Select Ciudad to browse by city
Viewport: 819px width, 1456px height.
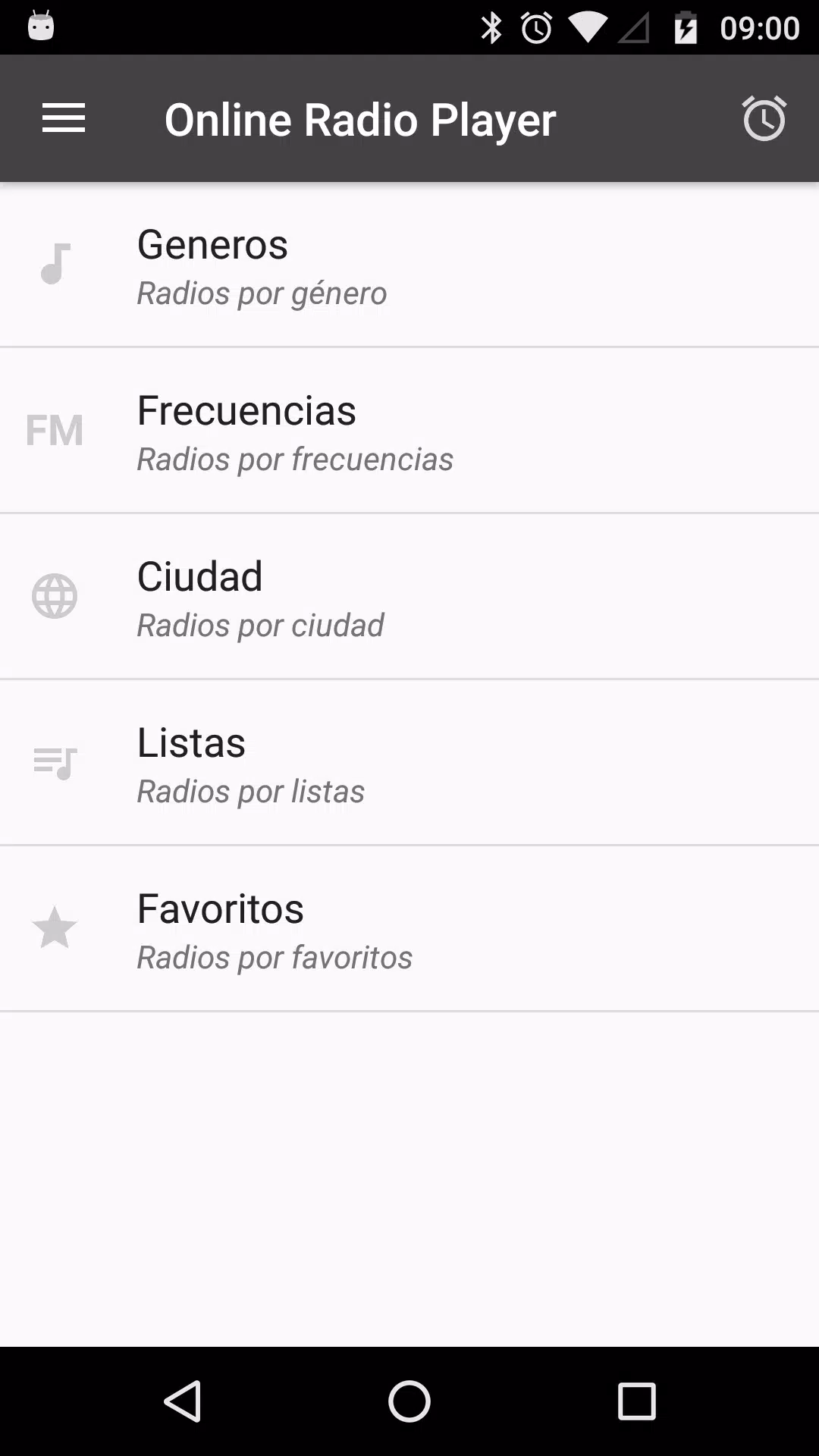point(409,597)
